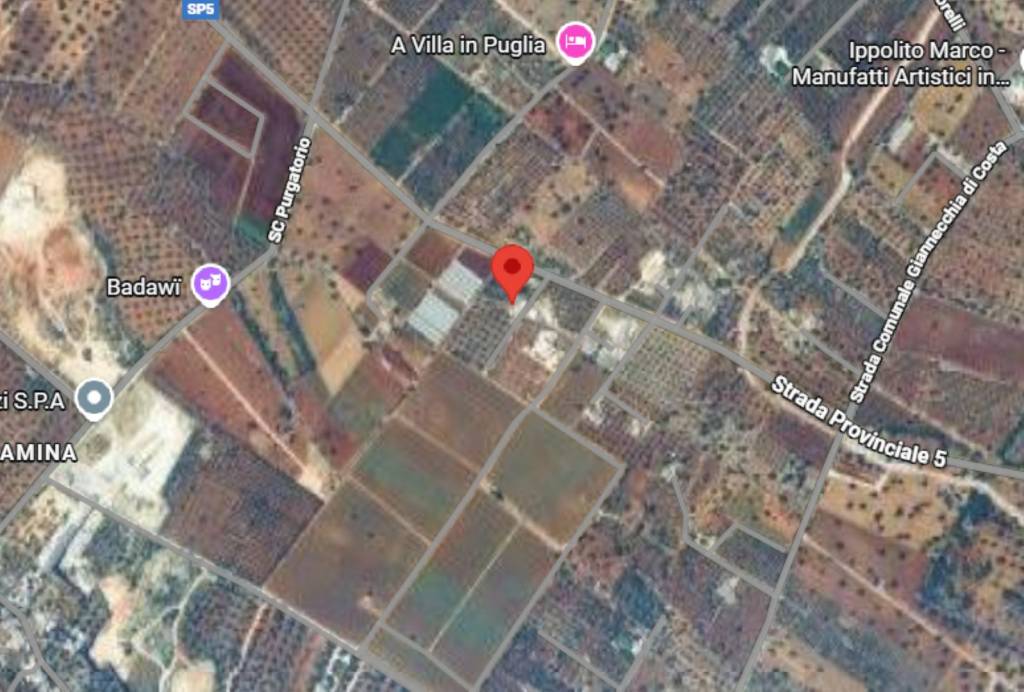Select Ippolito Marco Manufatti Artistici place label
1024x692 pixels.
click(898, 63)
